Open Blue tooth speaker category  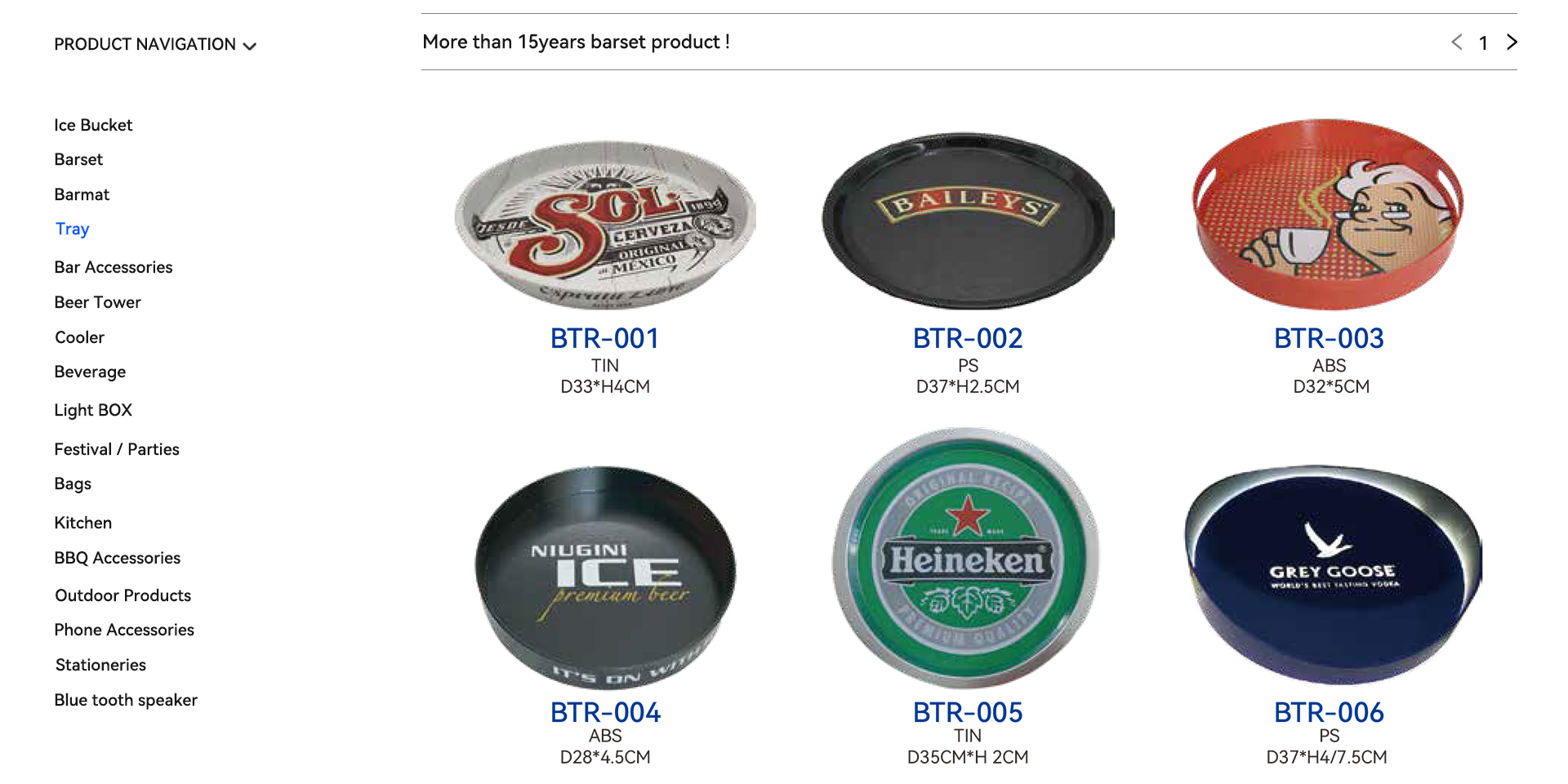pyautogui.click(x=126, y=700)
